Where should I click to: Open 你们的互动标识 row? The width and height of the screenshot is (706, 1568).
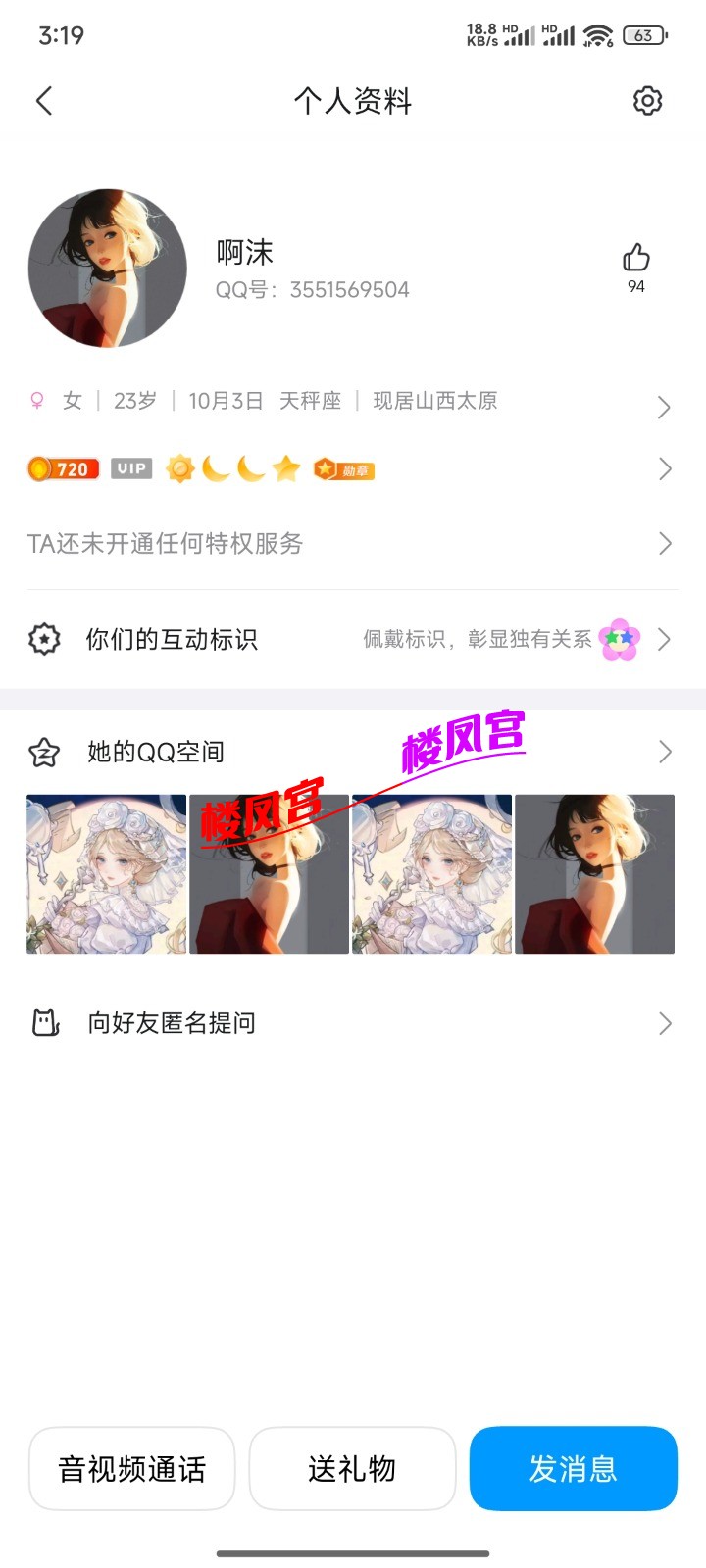coord(351,640)
